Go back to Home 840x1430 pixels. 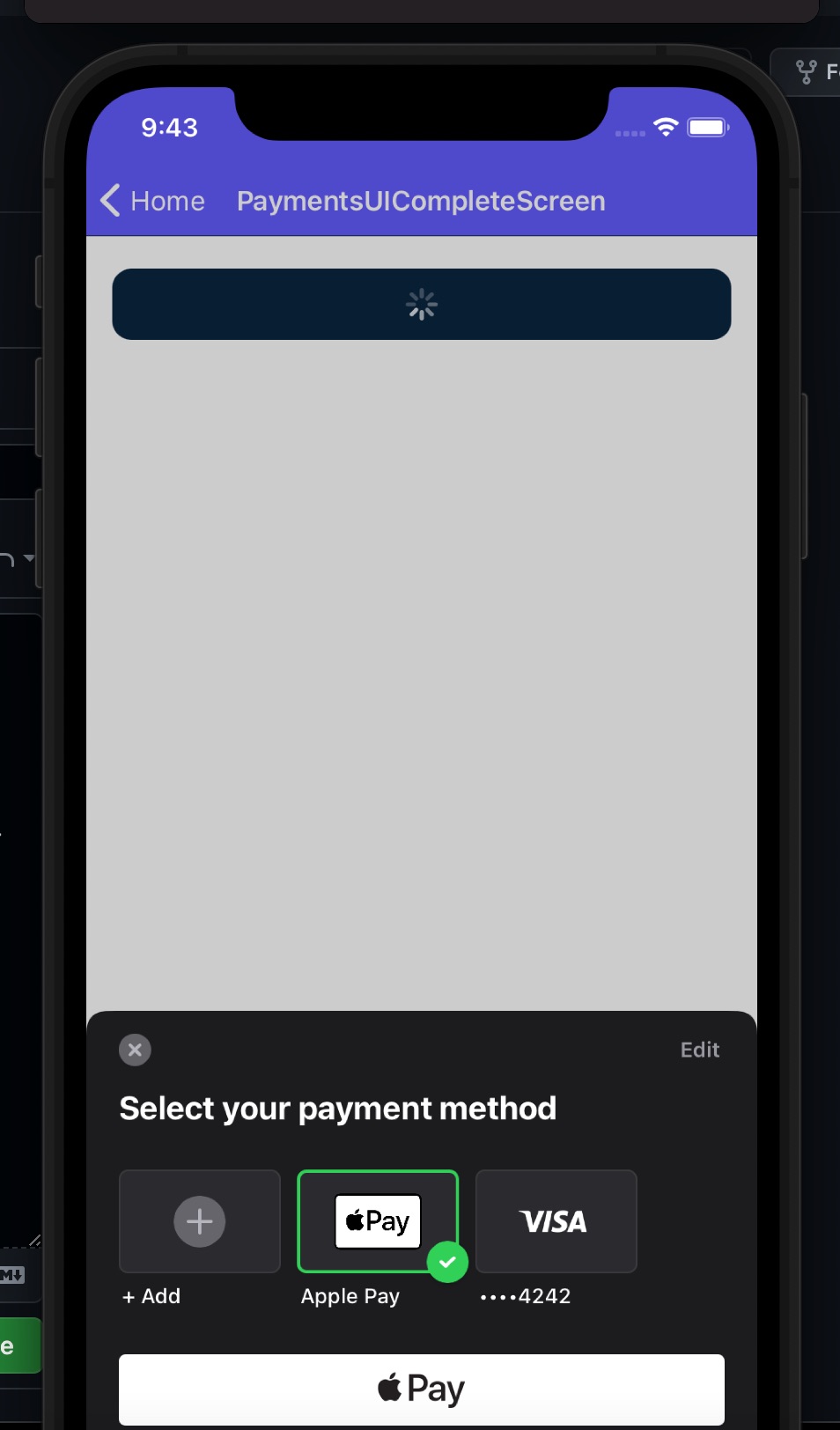(152, 201)
